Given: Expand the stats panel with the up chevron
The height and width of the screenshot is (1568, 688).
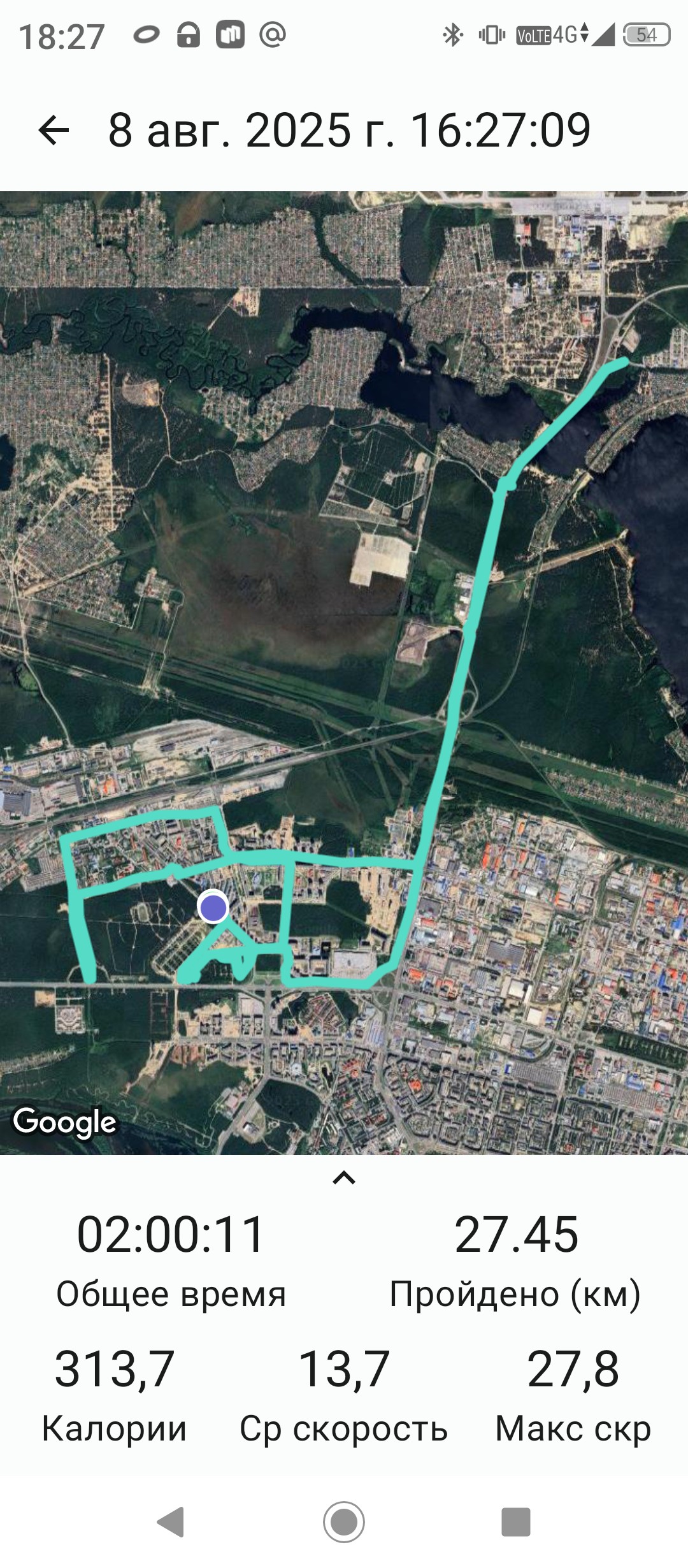Looking at the screenshot, I should (x=344, y=1177).
